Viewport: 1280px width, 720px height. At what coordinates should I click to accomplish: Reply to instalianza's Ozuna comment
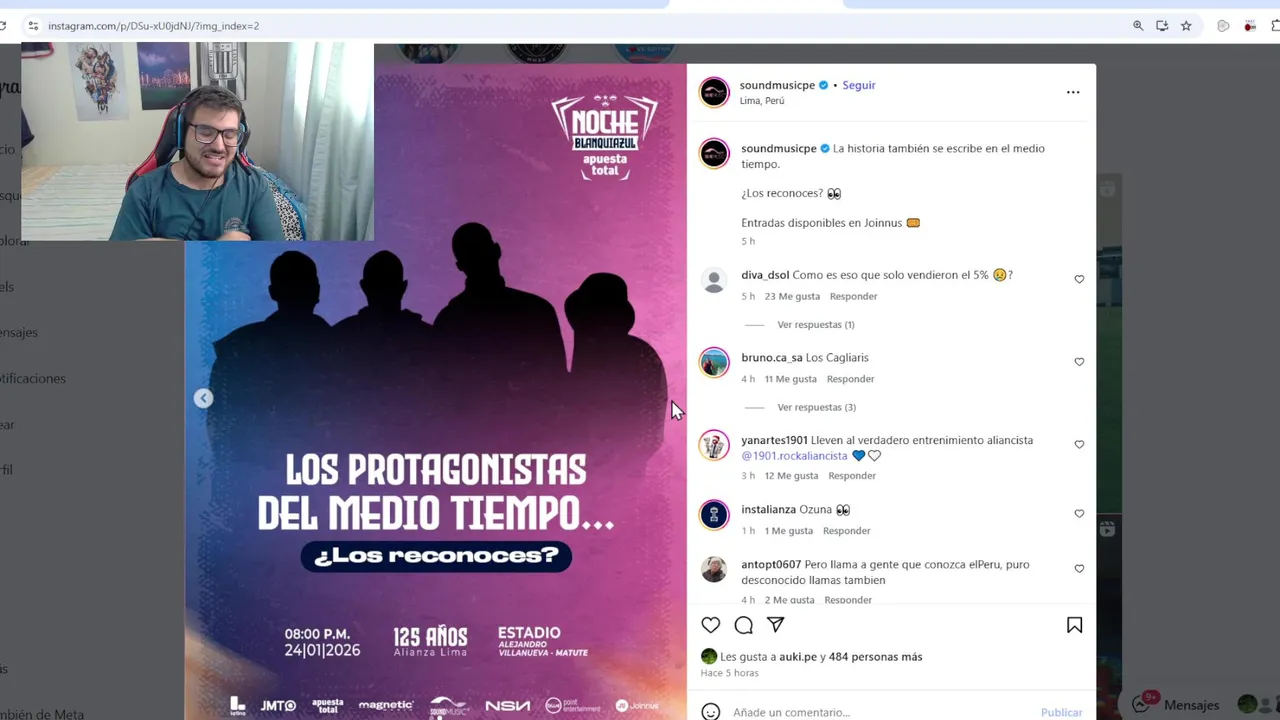tap(846, 531)
